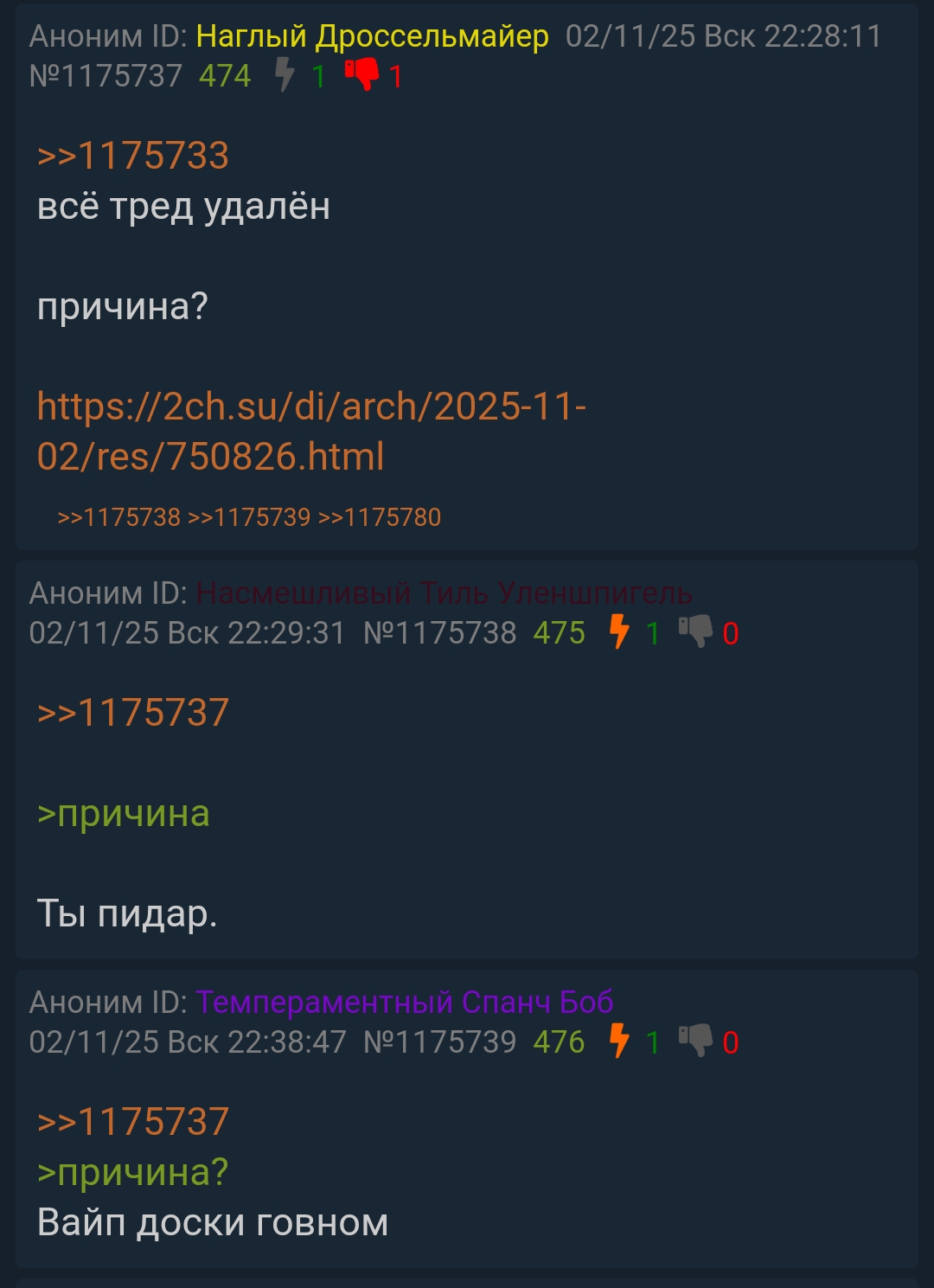Viewport: 934px width, 1288px height.
Task: Tap post number №1175737 to reply
Action: click(106, 76)
